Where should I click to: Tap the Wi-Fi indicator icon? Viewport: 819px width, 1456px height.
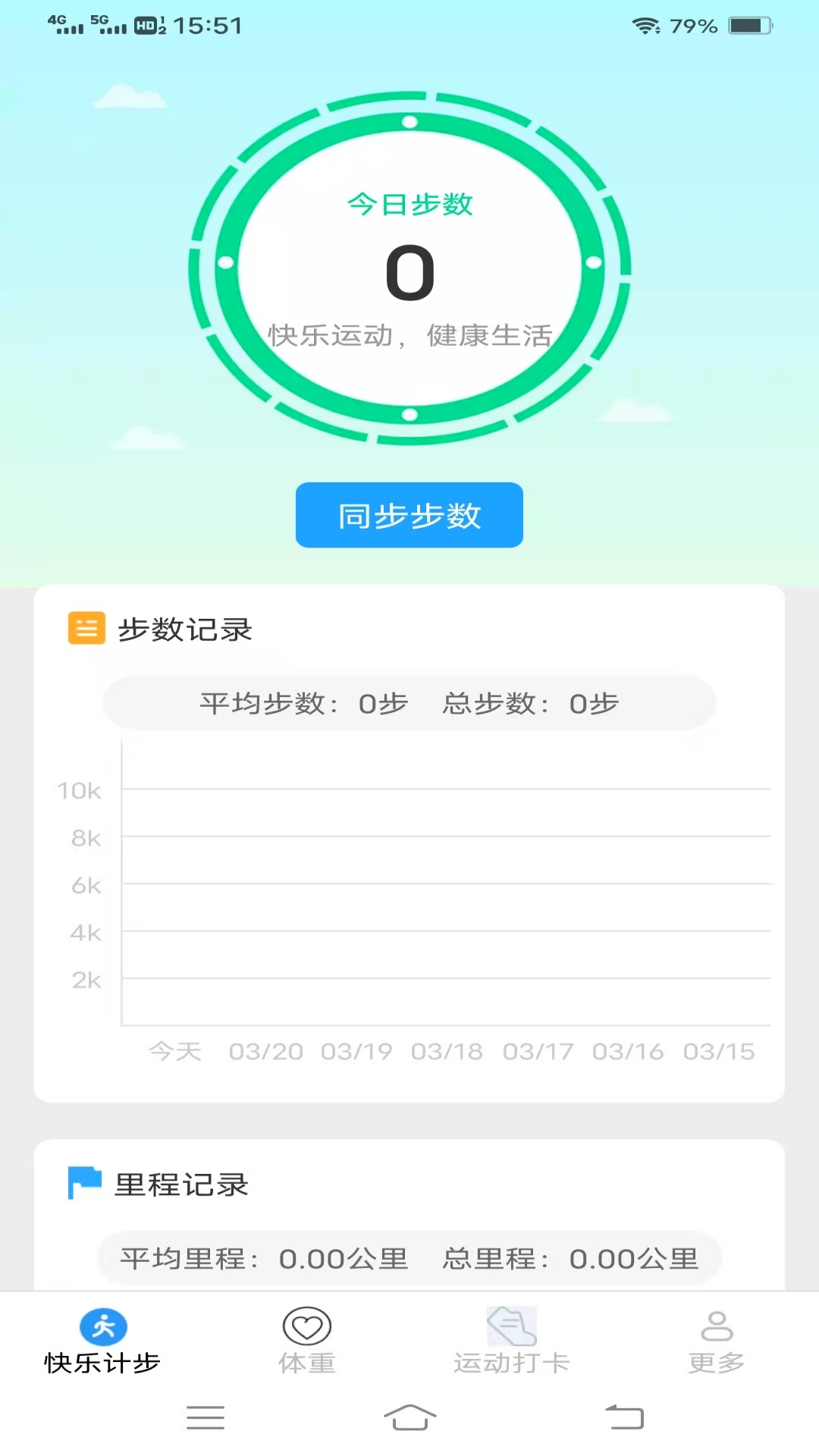[x=644, y=25]
